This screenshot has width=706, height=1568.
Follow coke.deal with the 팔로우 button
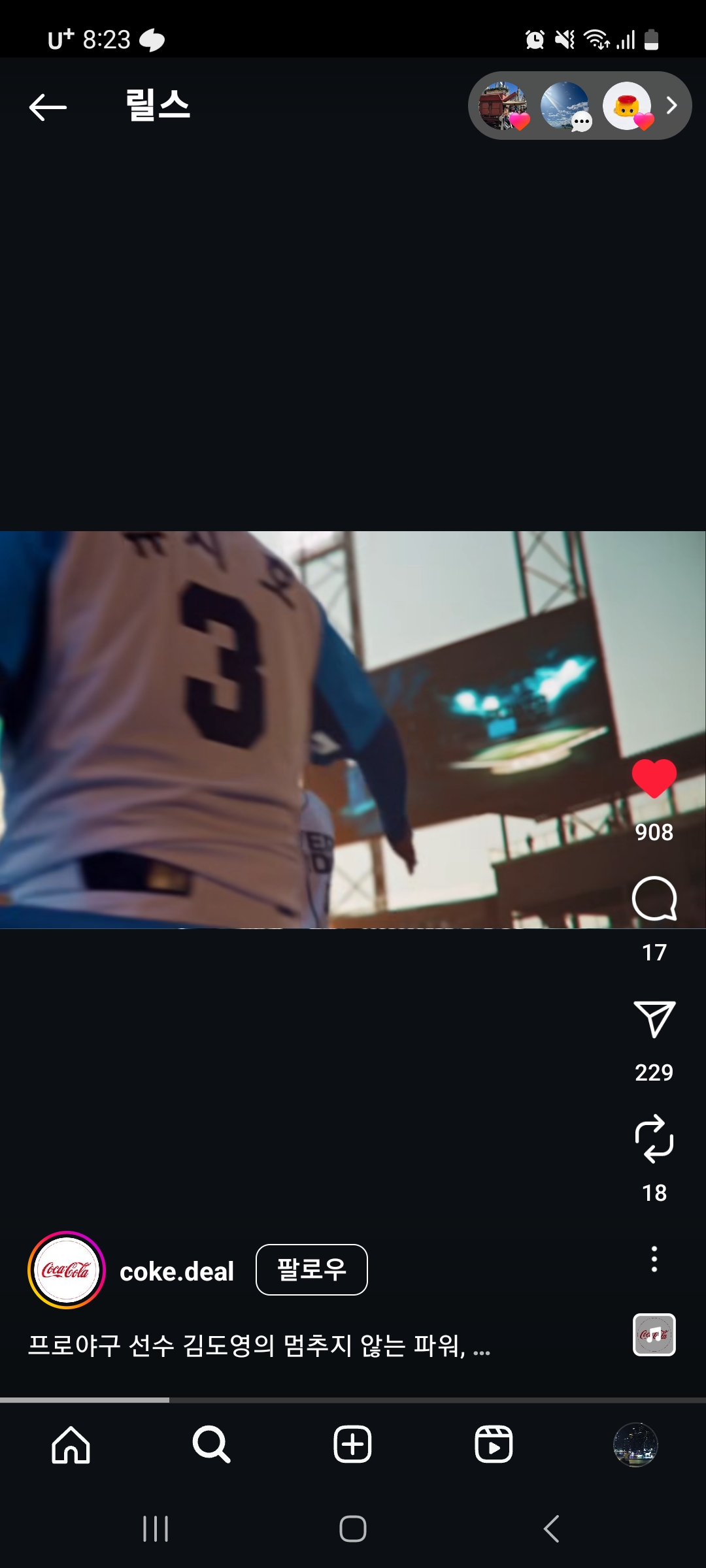tap(311, 1269)
